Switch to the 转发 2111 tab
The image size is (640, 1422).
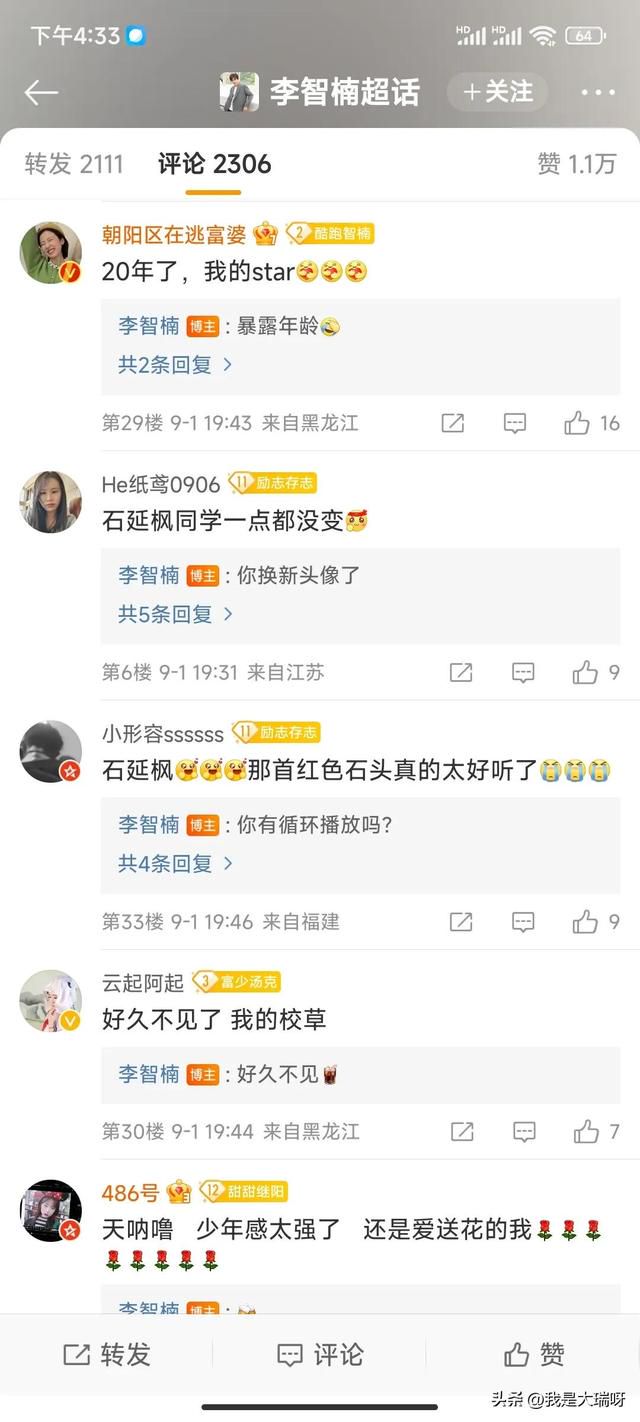73,164
